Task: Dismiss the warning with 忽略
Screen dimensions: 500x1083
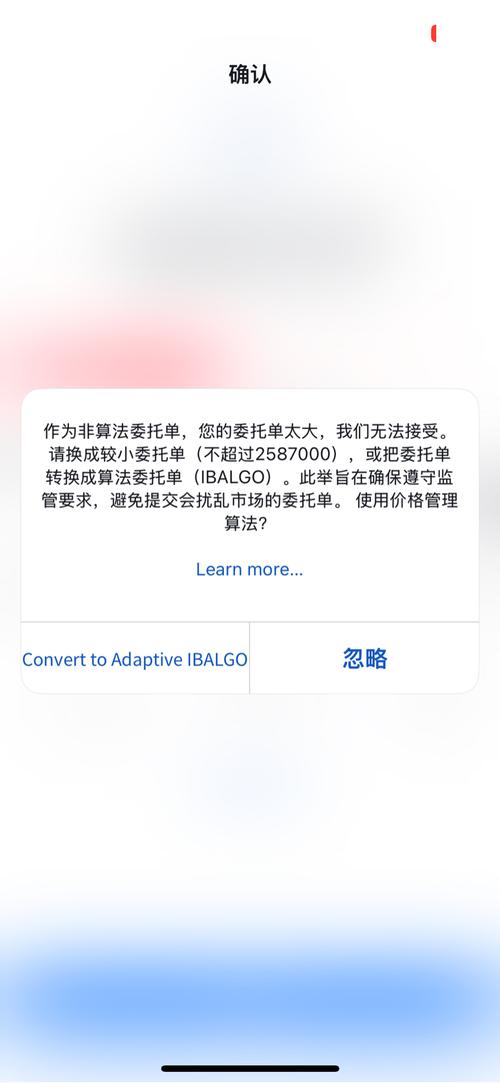Action: pyautogui.click(x=365, y=659)
